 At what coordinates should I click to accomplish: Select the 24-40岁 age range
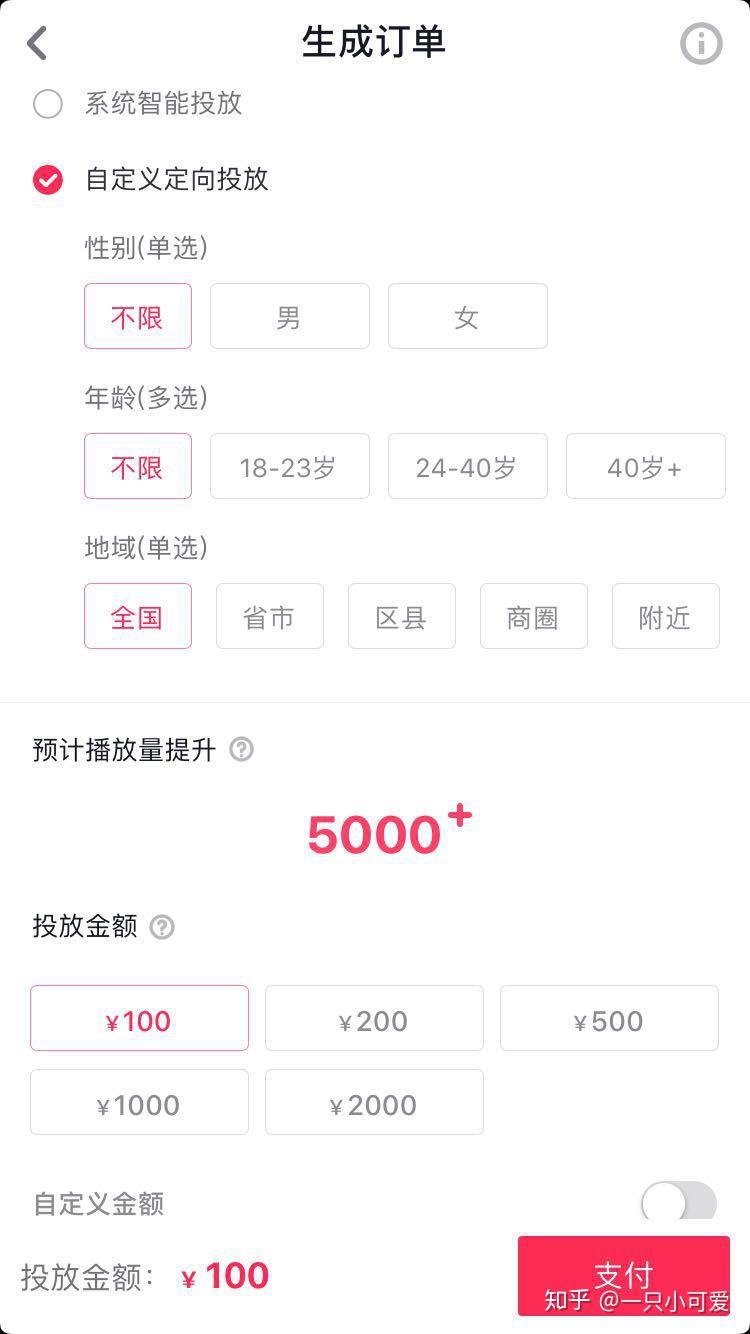tap(468, 466)
